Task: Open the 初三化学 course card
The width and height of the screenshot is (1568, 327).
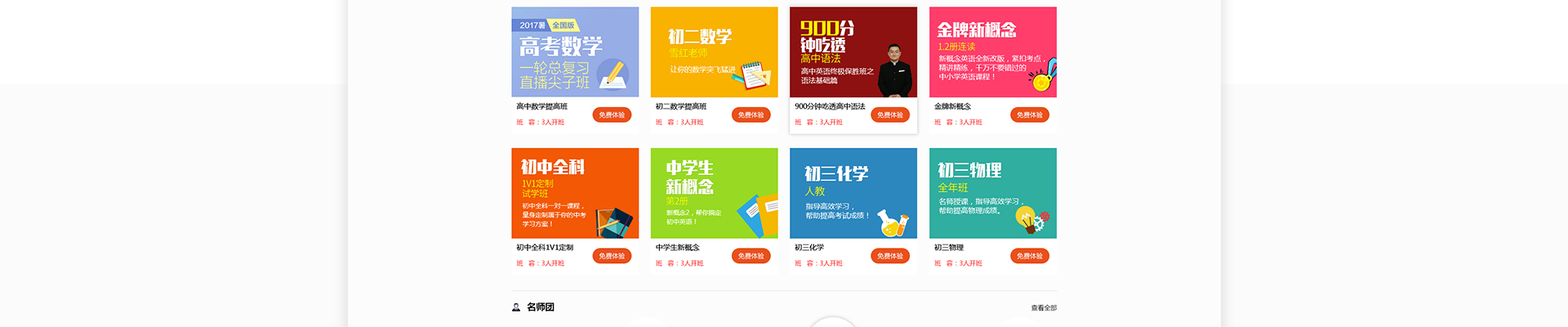Action: coord(853,193)
